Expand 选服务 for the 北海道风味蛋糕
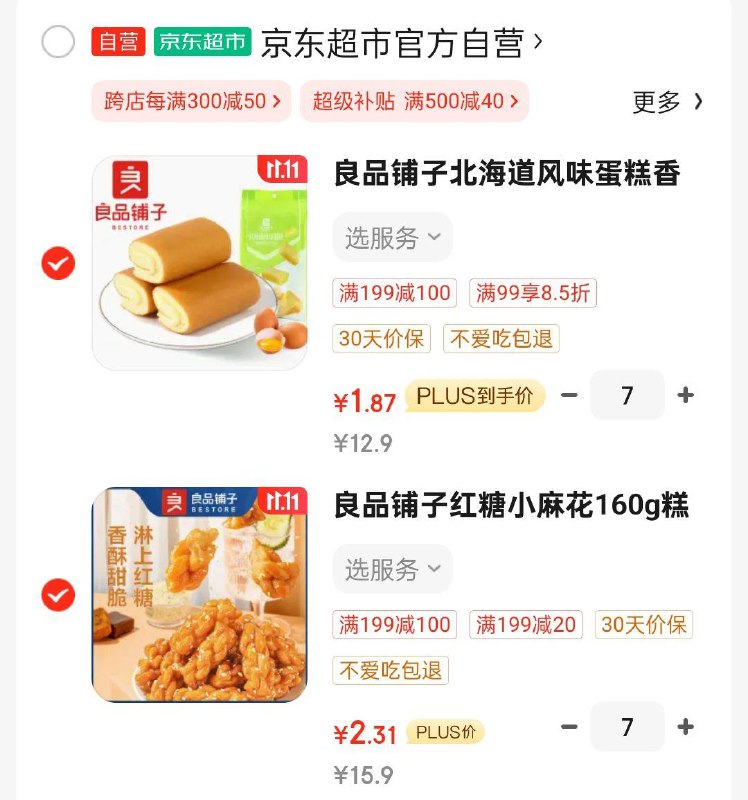The image size is (748, 800). pyautogui.click(x=392, y=237)
